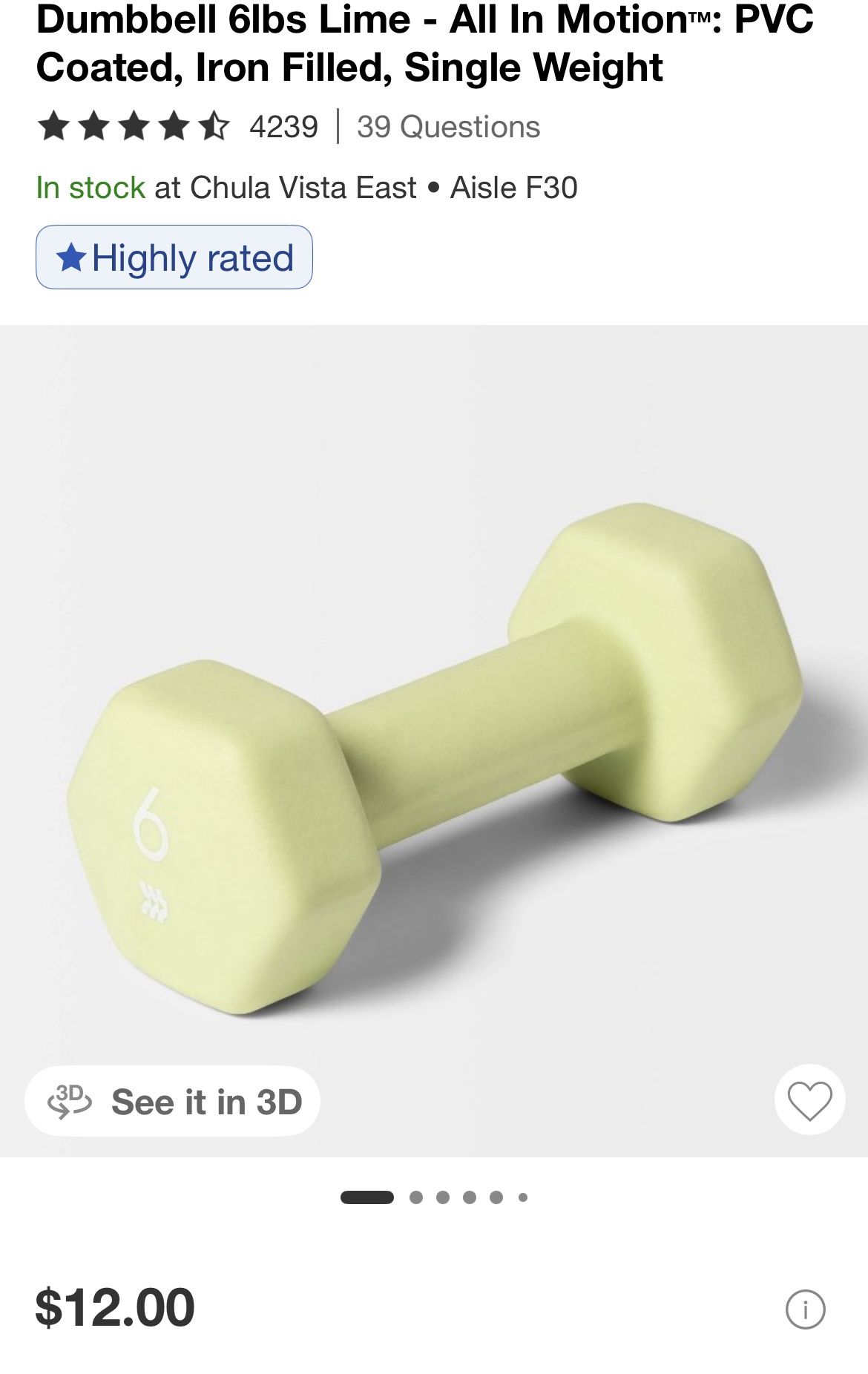
Task: Tap the image carousel page indicator dots
Action: coord(434,1197)
